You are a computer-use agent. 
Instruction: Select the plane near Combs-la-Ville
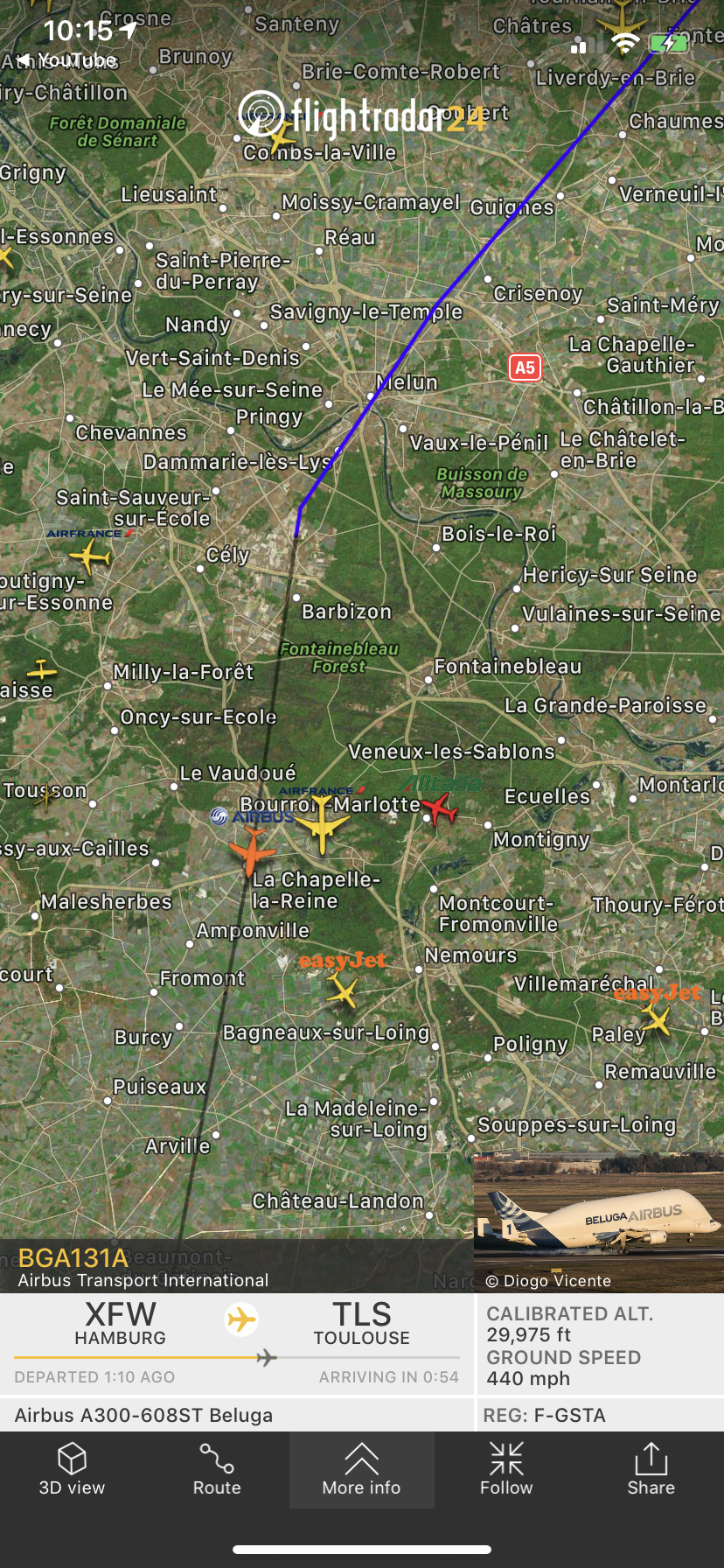coord(281,137)
